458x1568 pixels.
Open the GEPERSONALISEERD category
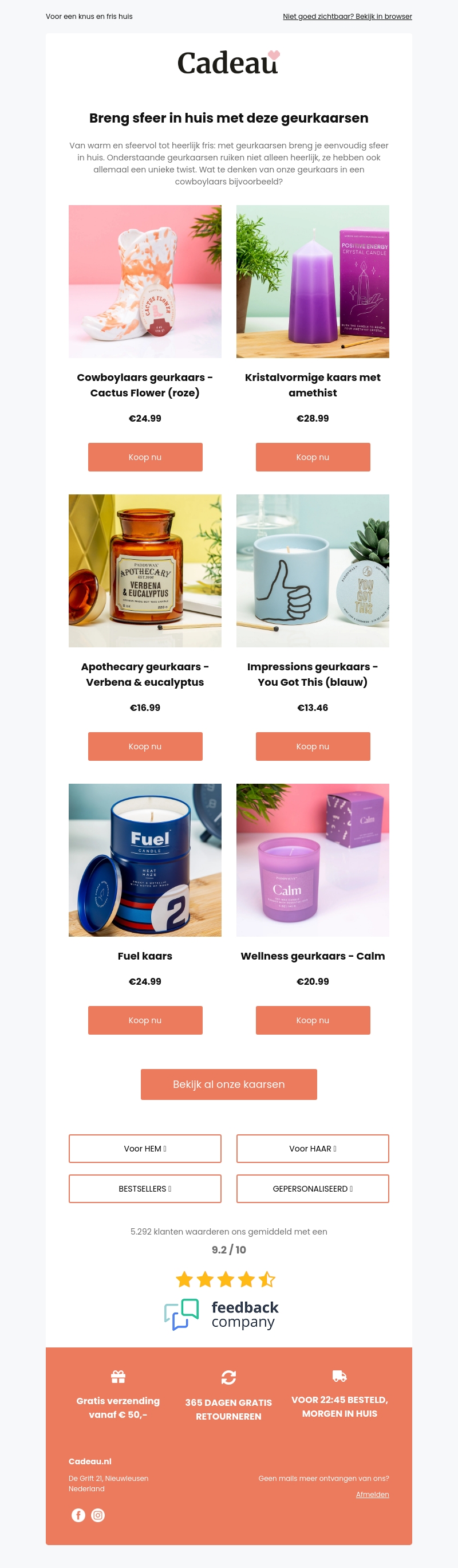tap(313, 1189)
